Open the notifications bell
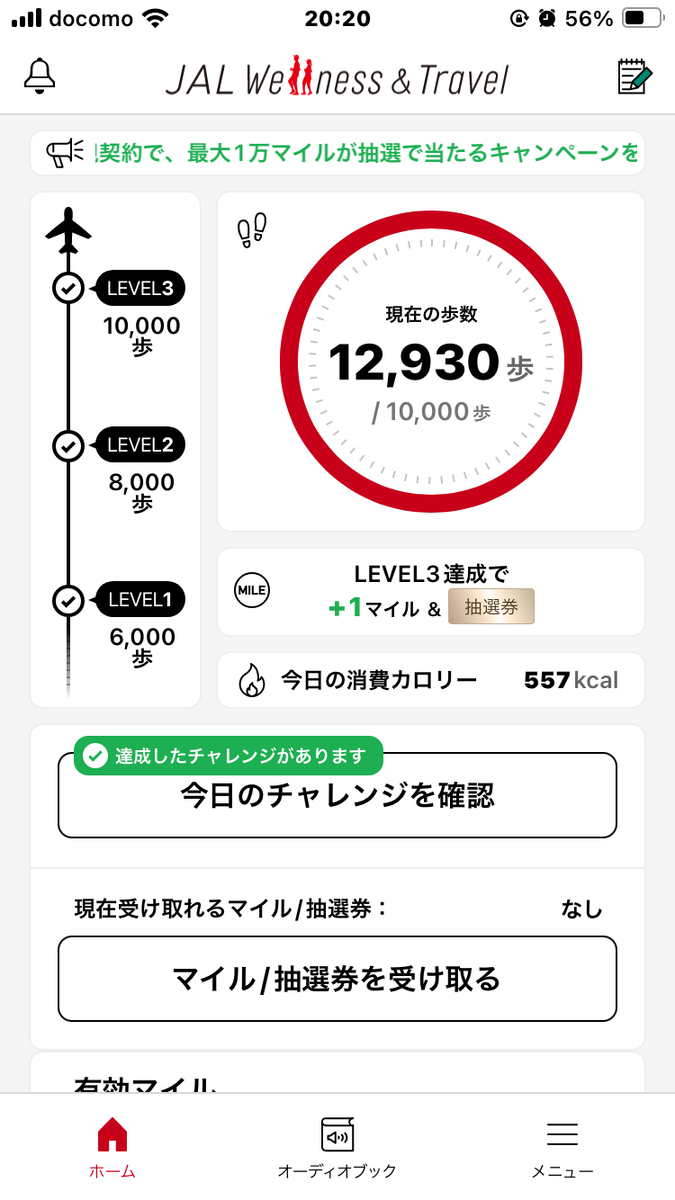The width and height of the screenshot is (675, 1200). pyautogui.click(x=40, y=77)
